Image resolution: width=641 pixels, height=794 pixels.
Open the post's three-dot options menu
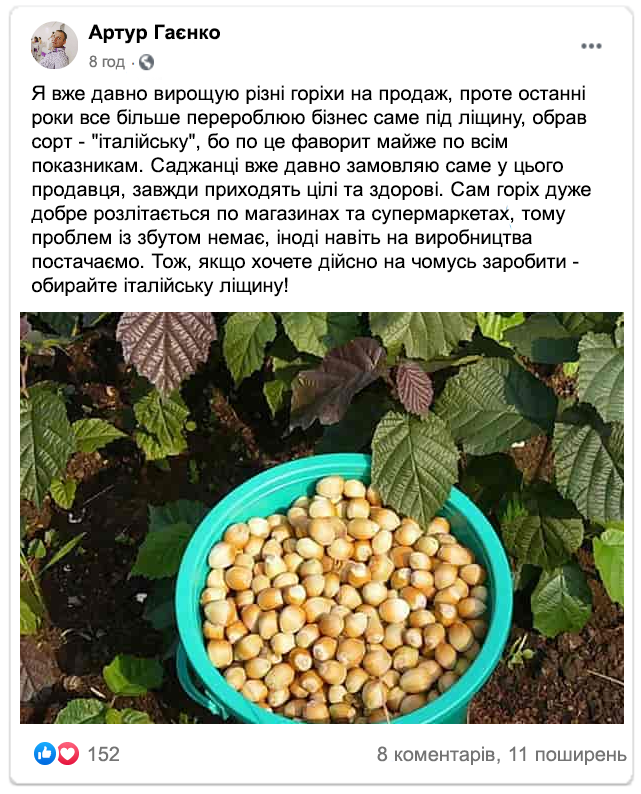click(x=591, y=47)
